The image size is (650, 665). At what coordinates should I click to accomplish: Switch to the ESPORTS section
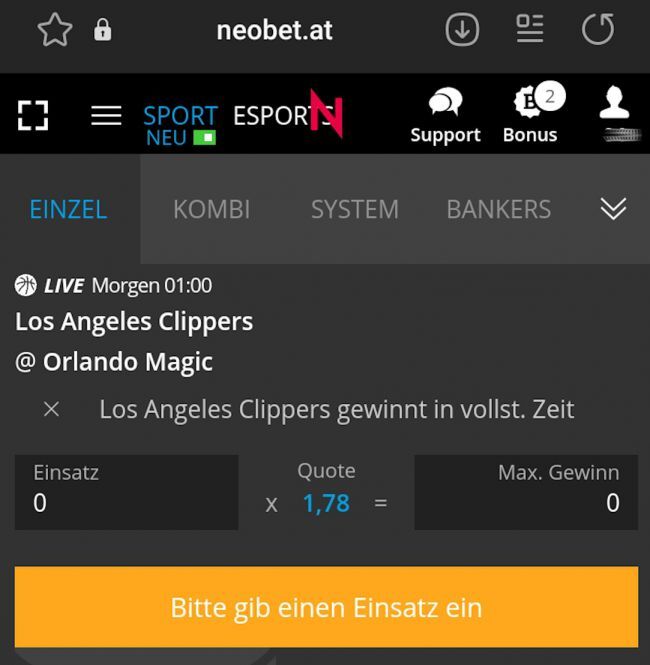pyautogui.click(x=270, y=115)
